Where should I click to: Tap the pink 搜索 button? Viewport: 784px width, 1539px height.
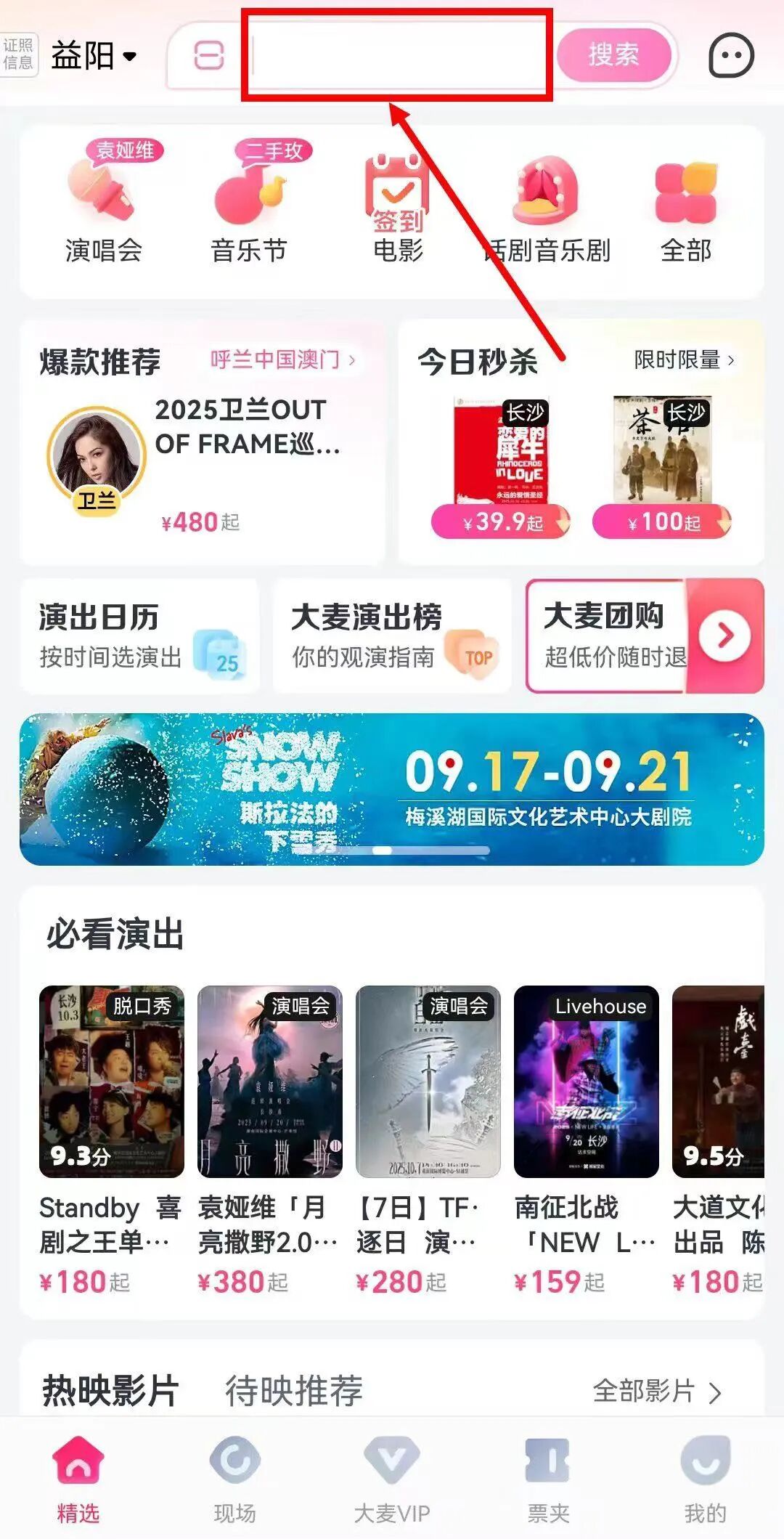coord(614,55)
